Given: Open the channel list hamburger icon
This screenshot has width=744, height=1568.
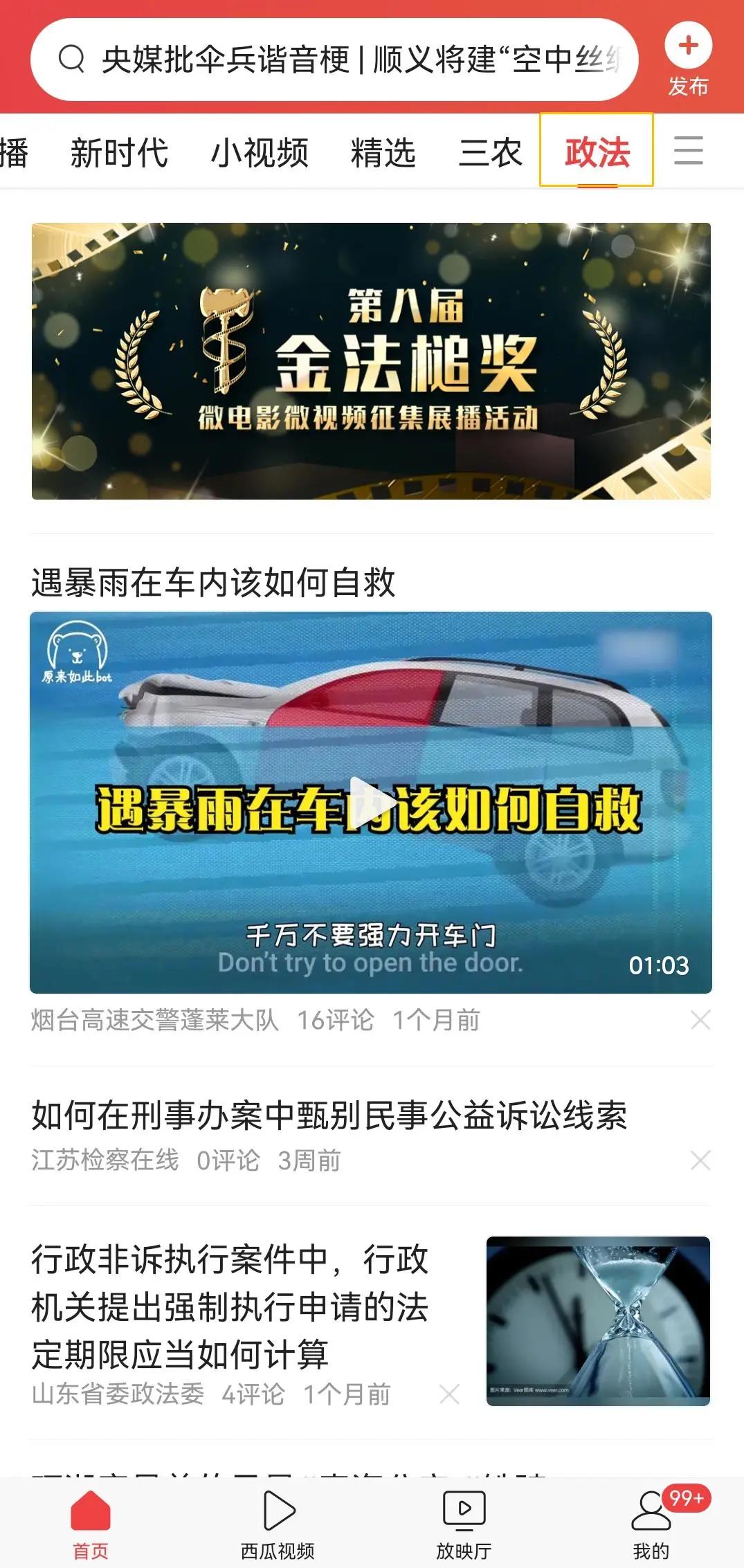Looking at the screenshot, I should coord(688,153).
